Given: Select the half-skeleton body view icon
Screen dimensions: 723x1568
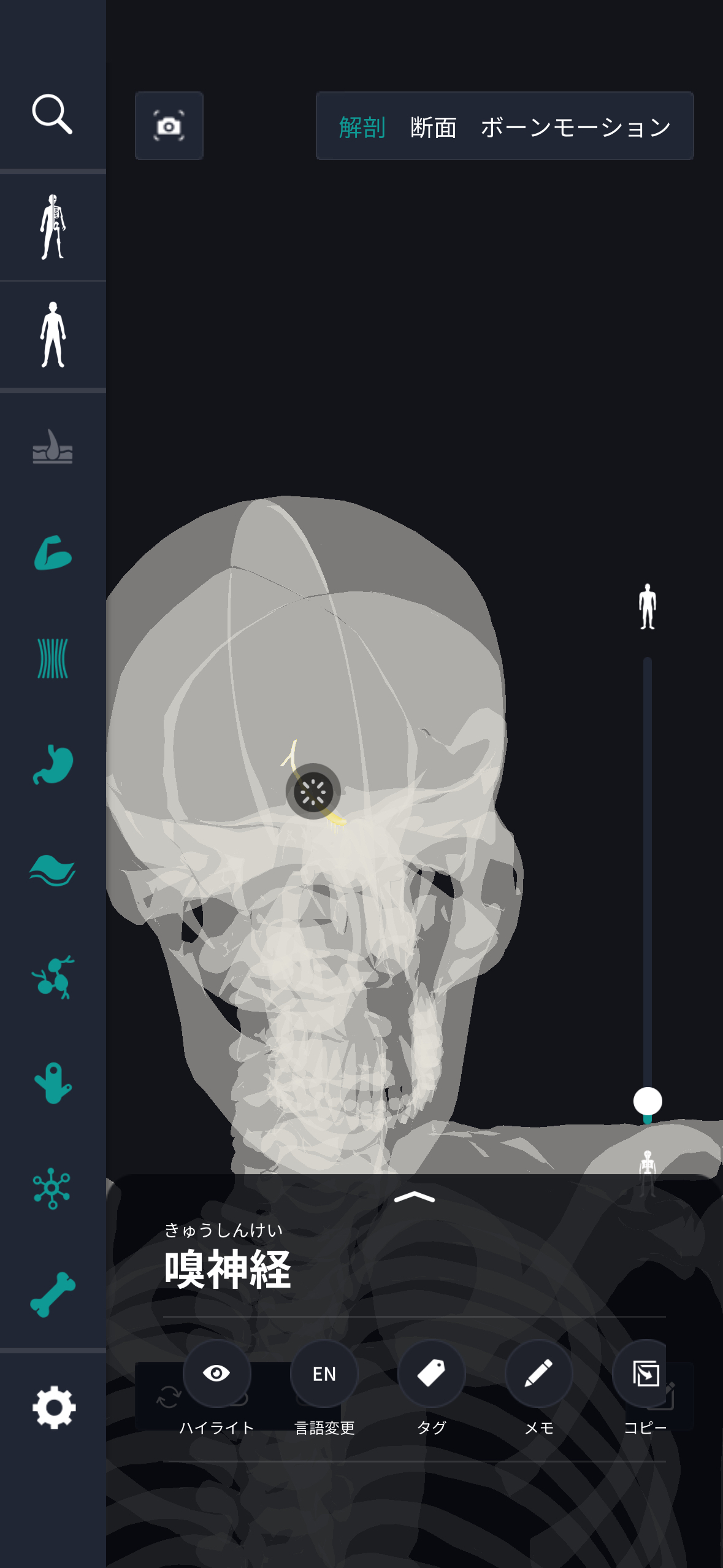Looking at the screenshot, I should (53, 227).
